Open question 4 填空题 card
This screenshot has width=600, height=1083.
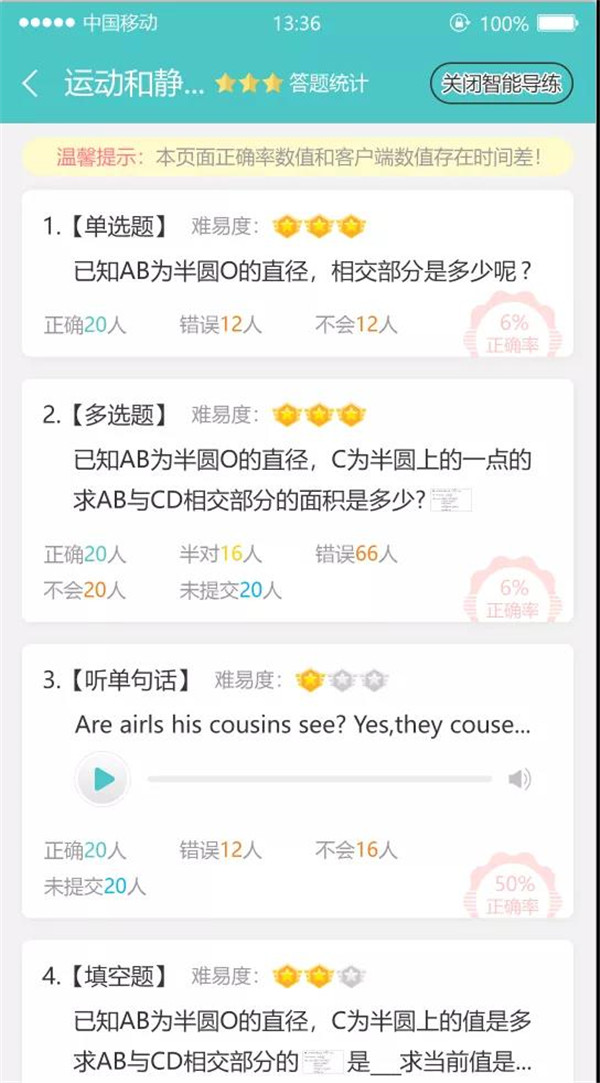click(x=297, y=1010)
